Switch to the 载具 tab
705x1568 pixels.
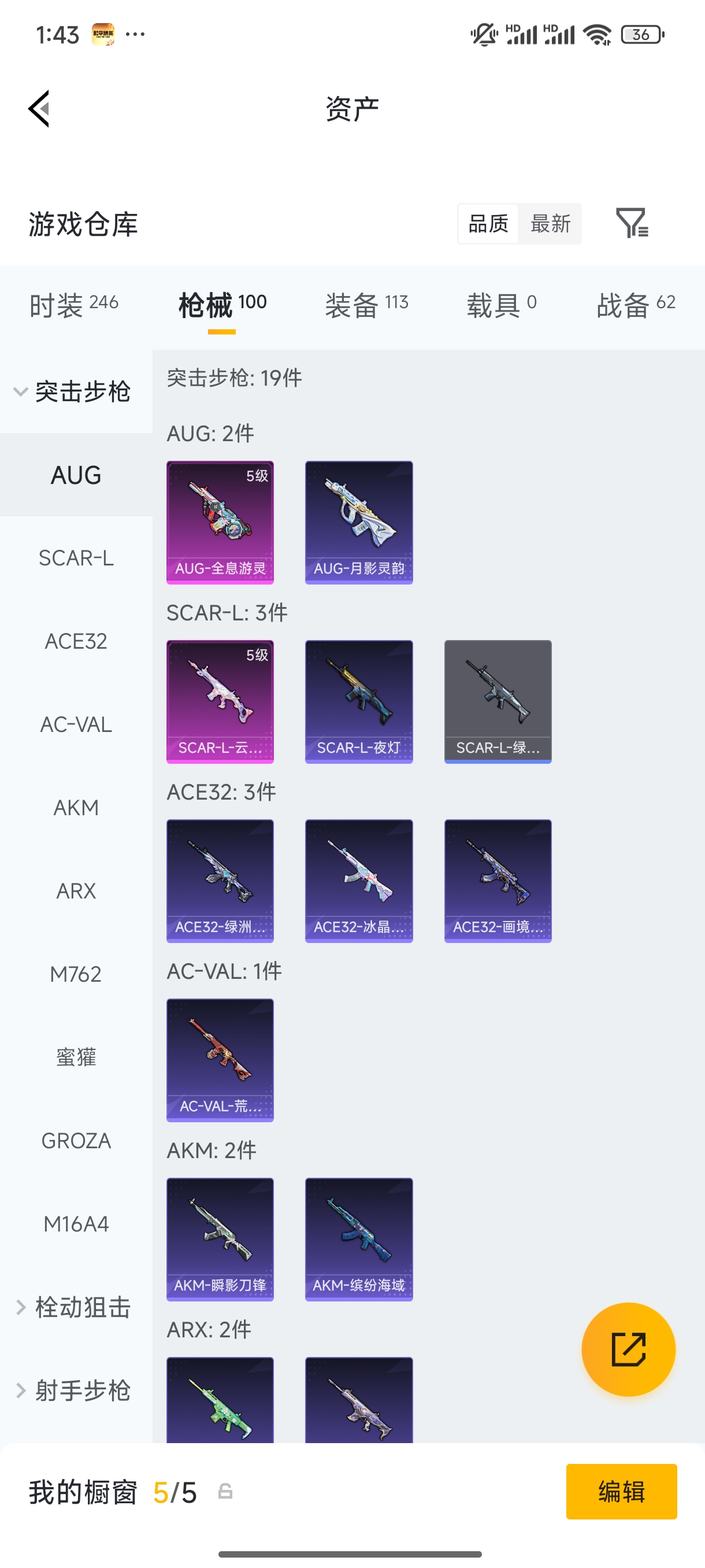[x=502, y=304]
